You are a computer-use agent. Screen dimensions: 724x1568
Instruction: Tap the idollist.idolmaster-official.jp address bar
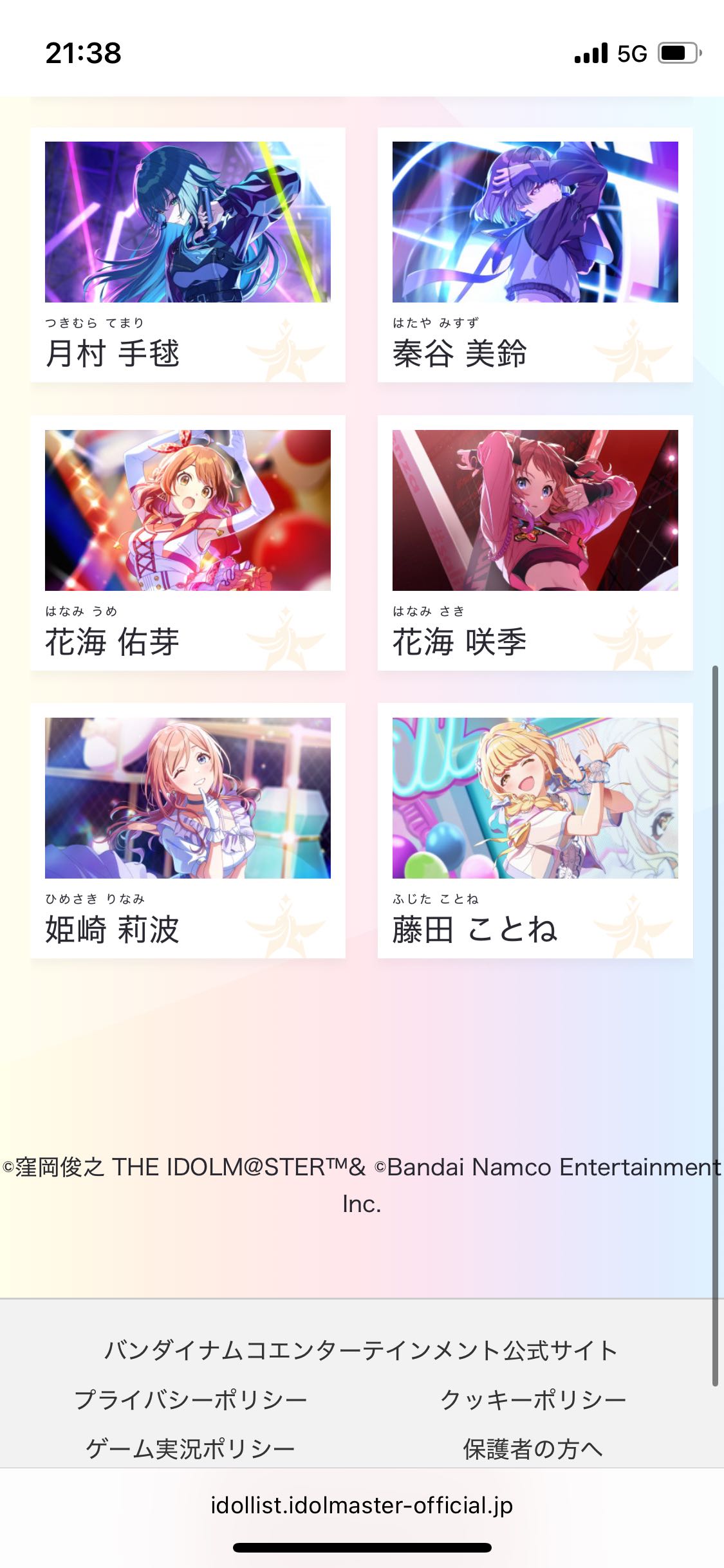click(362, 1505)
